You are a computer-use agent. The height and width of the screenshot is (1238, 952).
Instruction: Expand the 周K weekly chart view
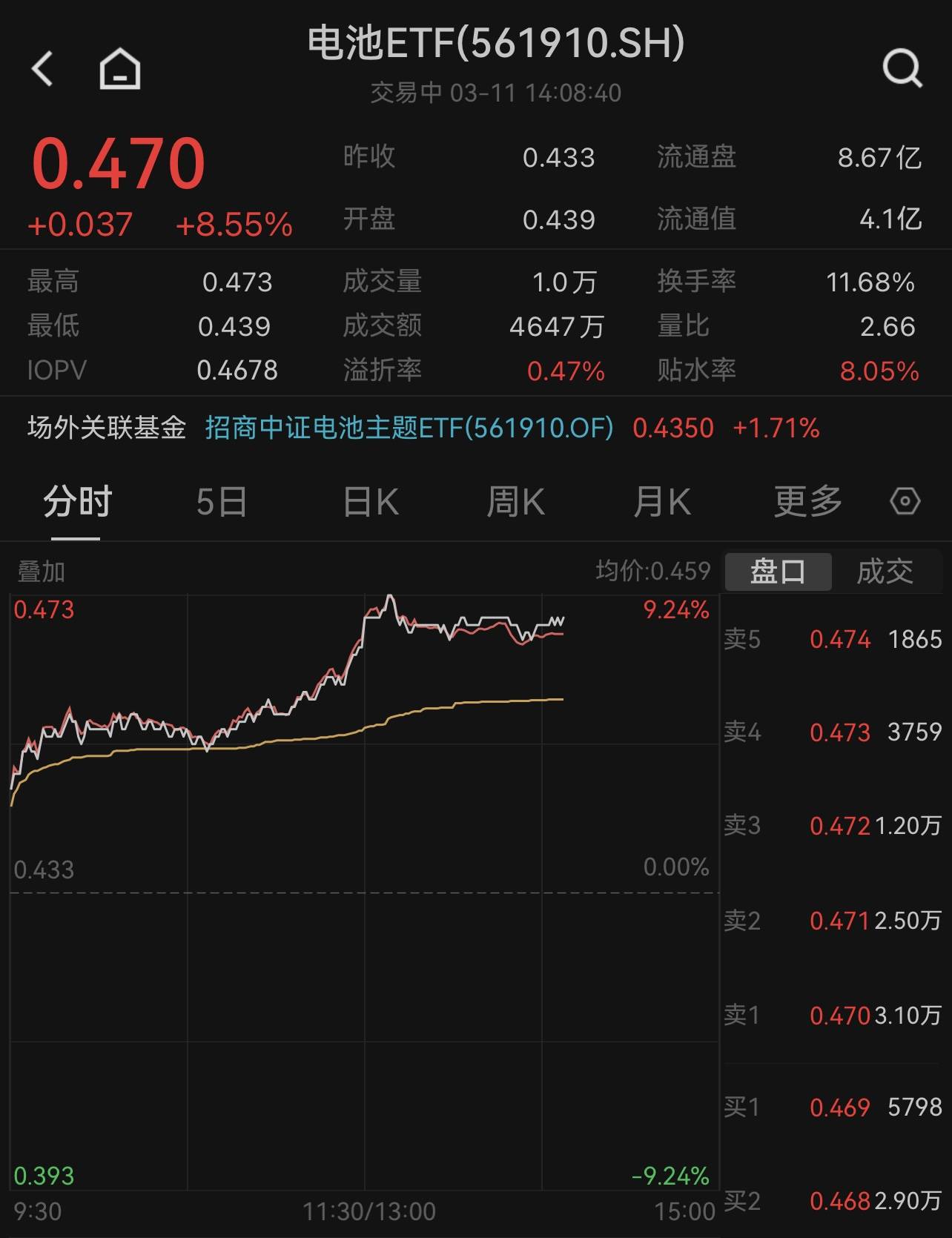(516, 501)
